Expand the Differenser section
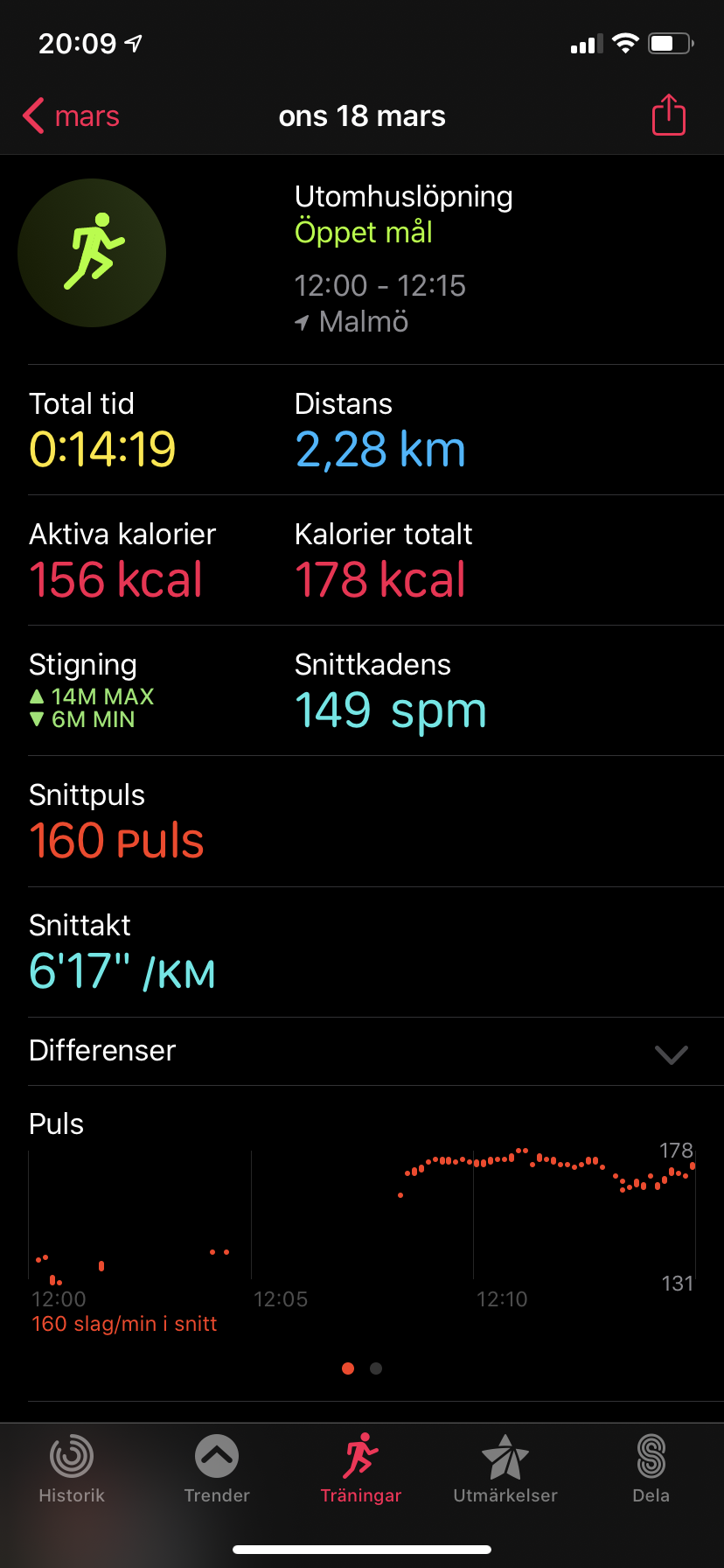The width and height of the screenshot is (724, 1568). pyautogui.click(x=671, y=1053)
